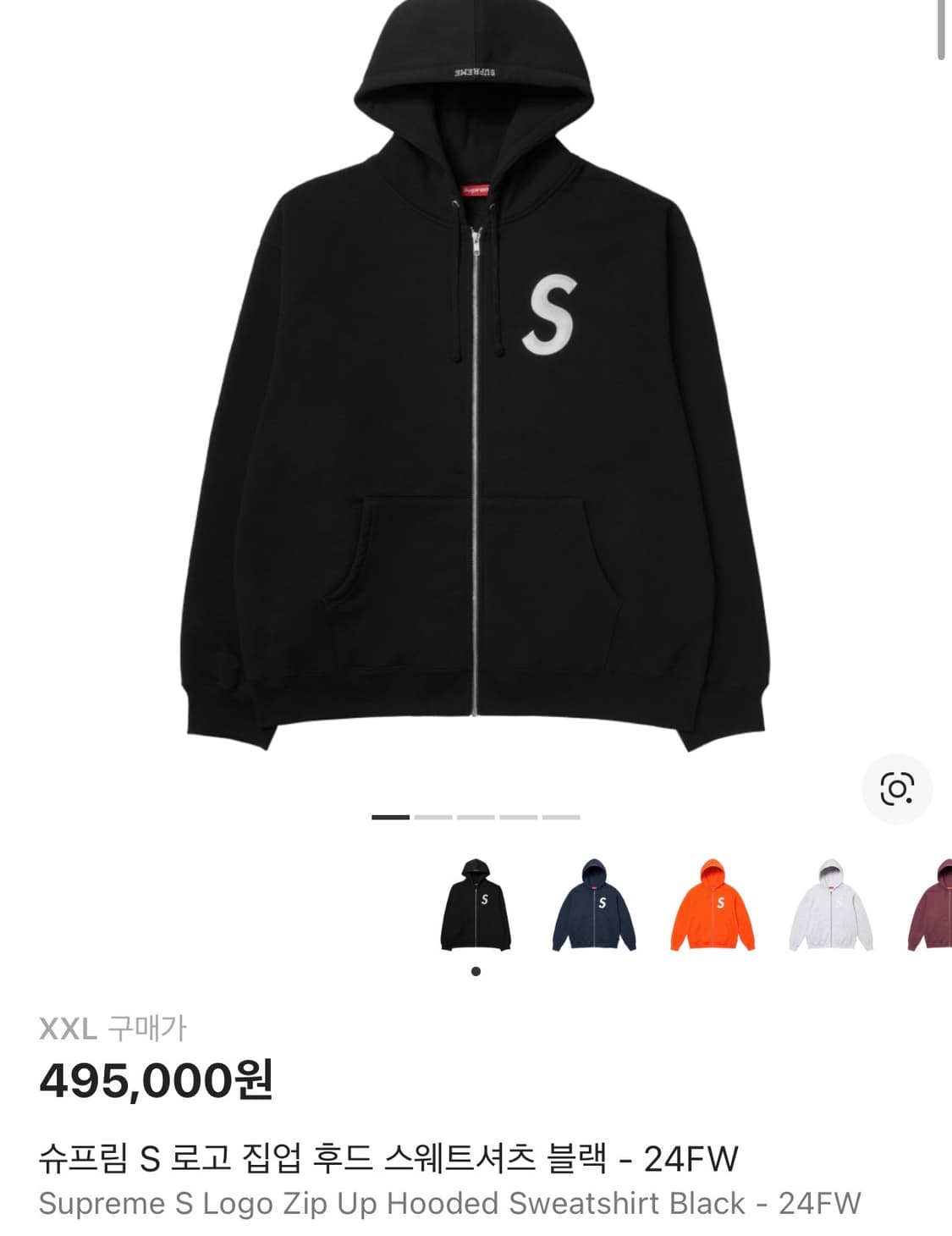Click the Supreme hood logo area
The height and width of the screenshot is (1236, 952).
click(x=476, y=72)
